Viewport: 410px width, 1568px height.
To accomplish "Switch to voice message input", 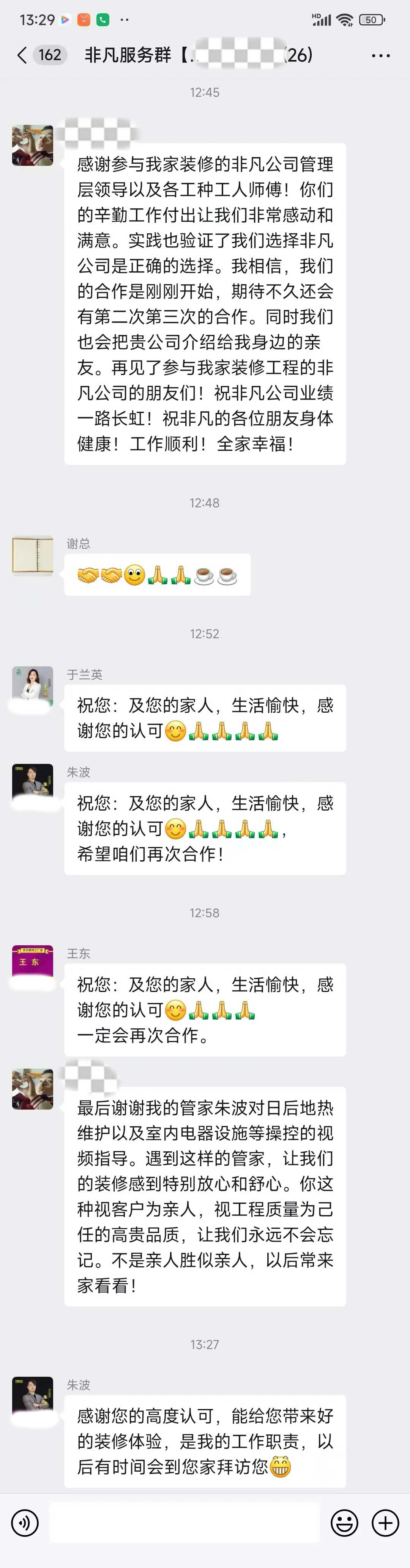I will point(25,1523).
